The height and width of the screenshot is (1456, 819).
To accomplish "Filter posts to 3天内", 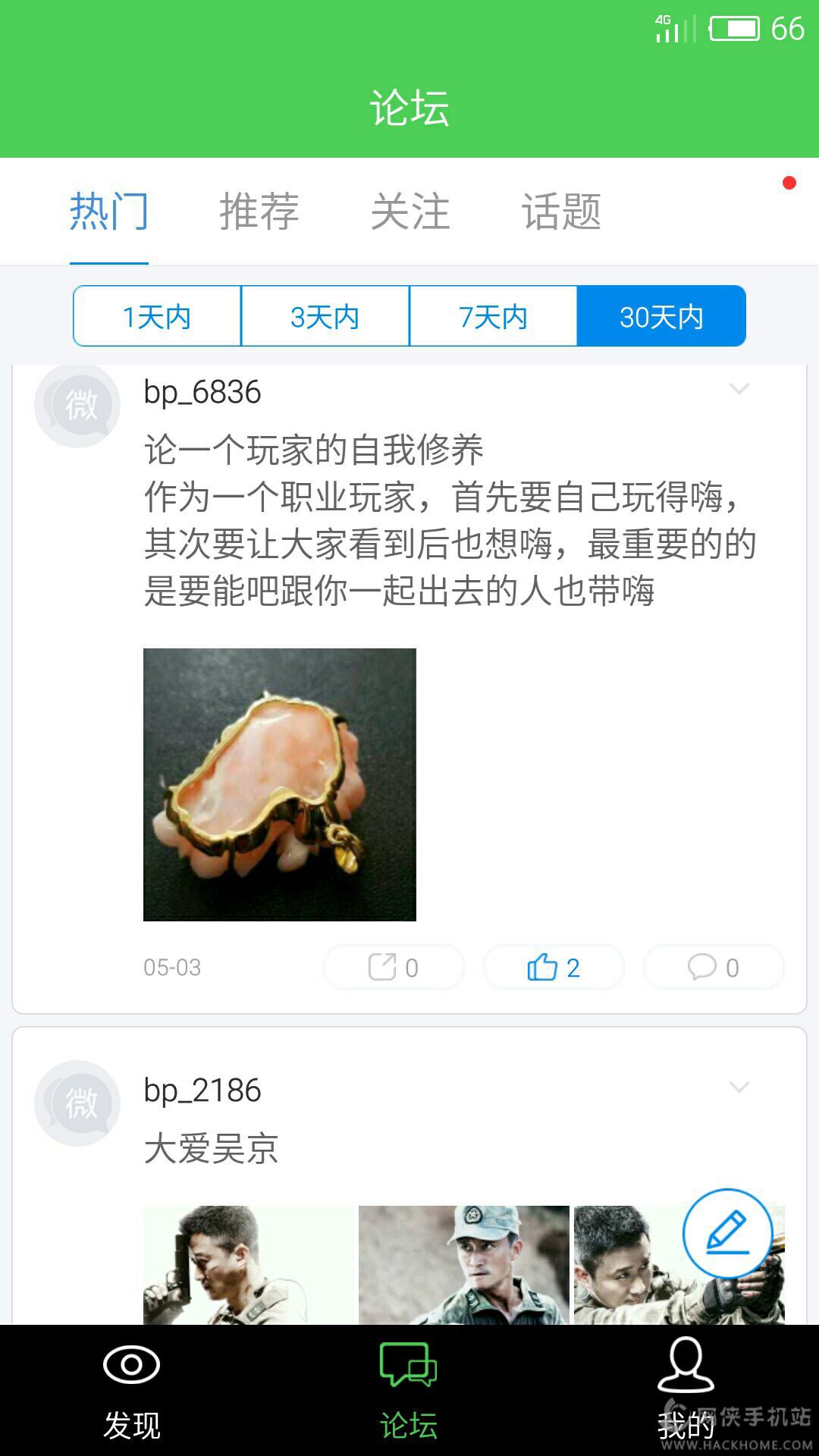I will 325,316.
